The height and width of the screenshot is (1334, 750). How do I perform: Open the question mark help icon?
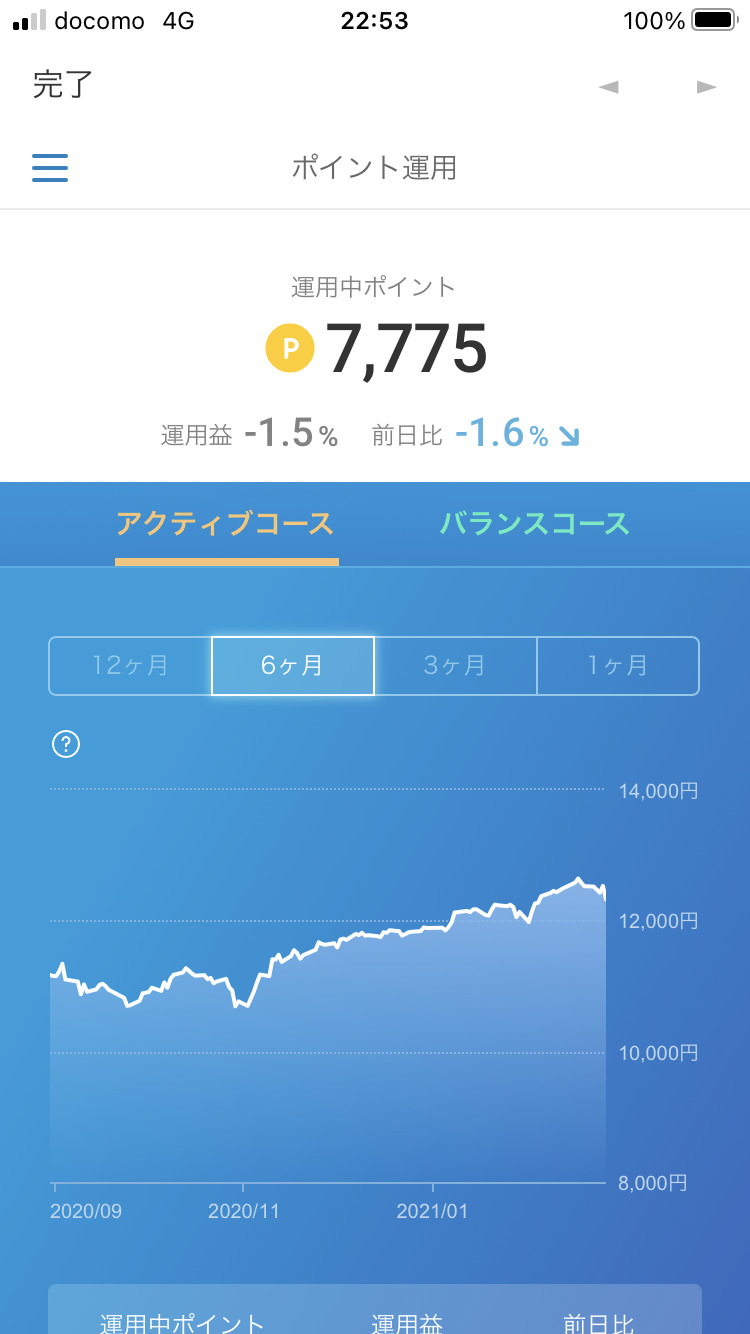tap(66, 744)
